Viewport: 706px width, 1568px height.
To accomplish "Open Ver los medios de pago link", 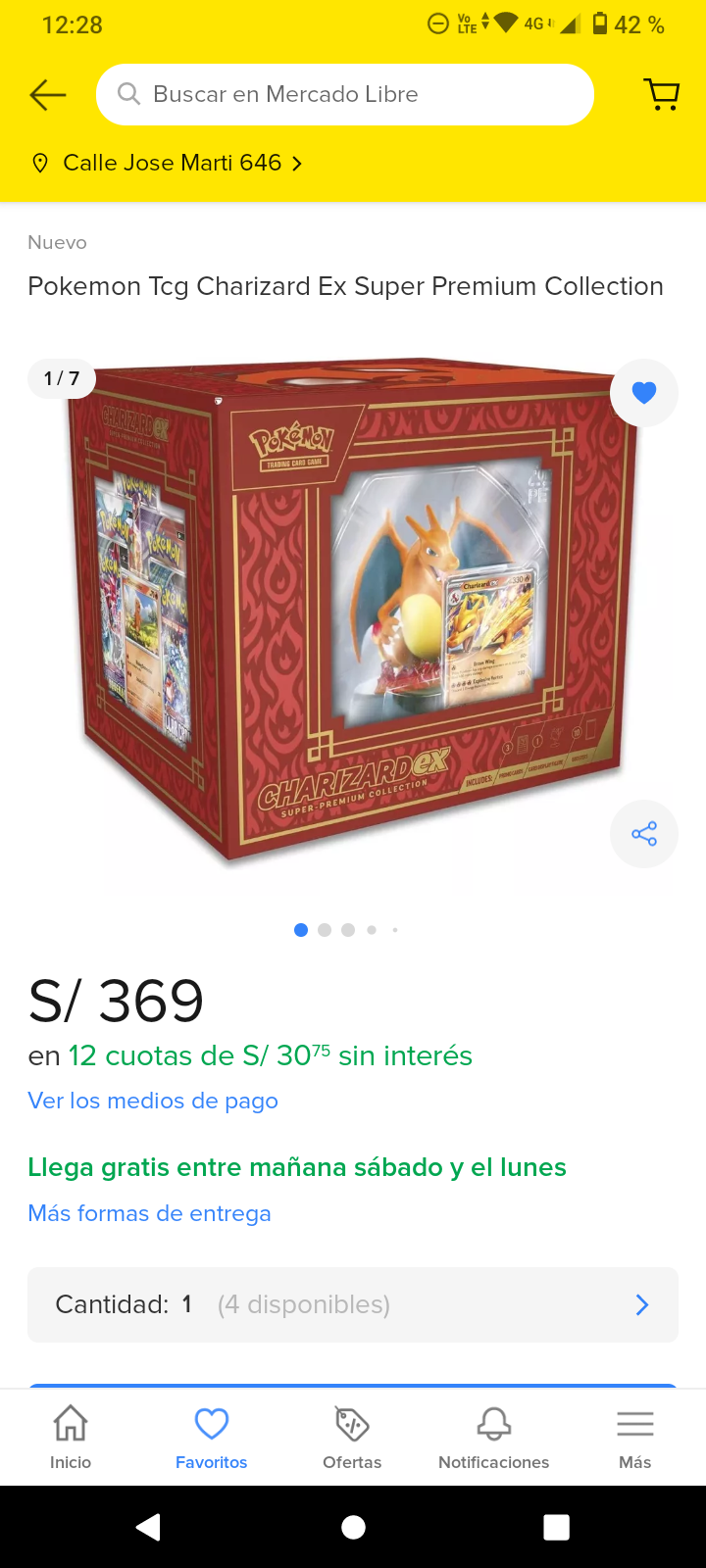I will 153,1101.
